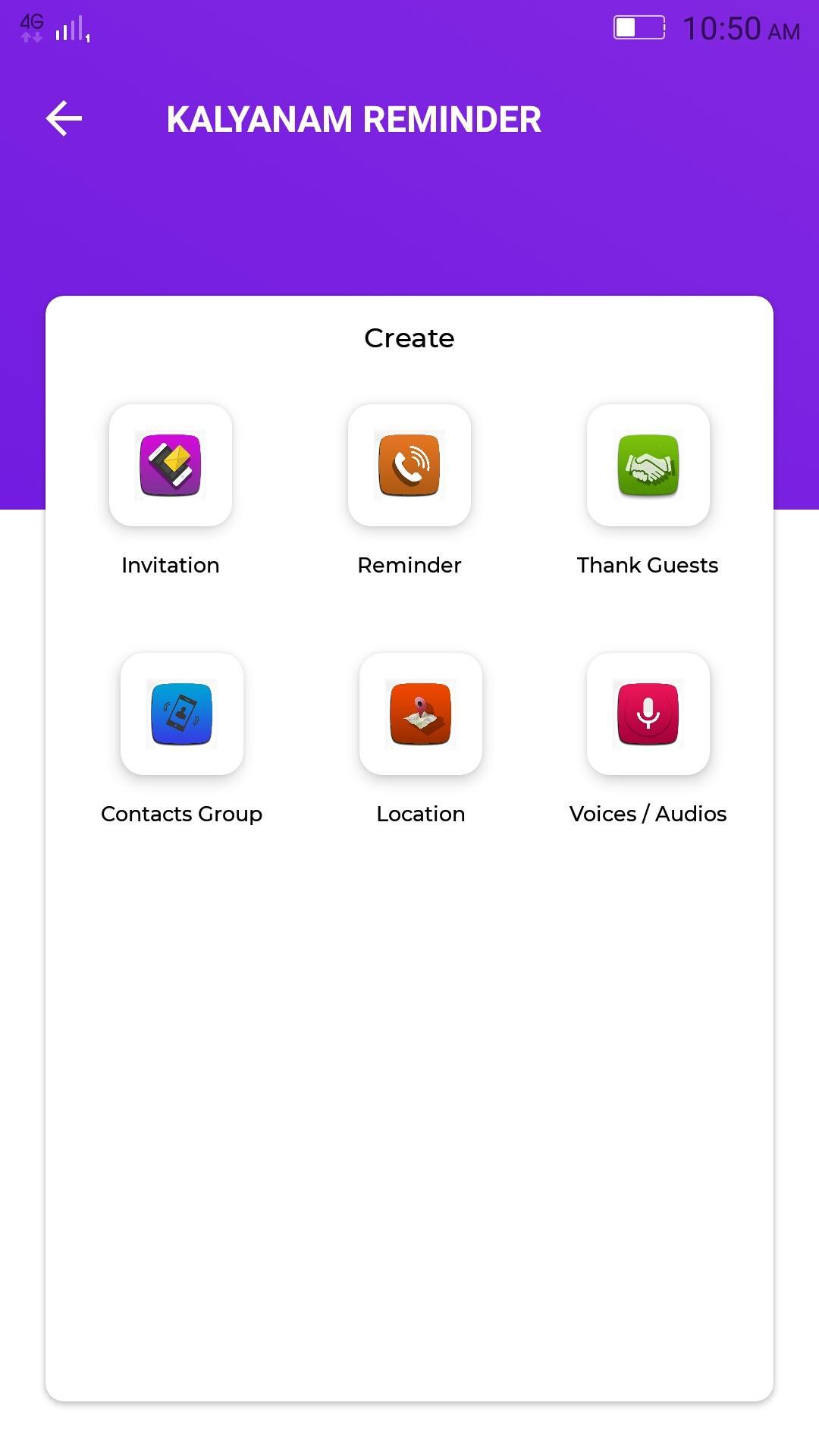Go back using the arrow icon

64,119
